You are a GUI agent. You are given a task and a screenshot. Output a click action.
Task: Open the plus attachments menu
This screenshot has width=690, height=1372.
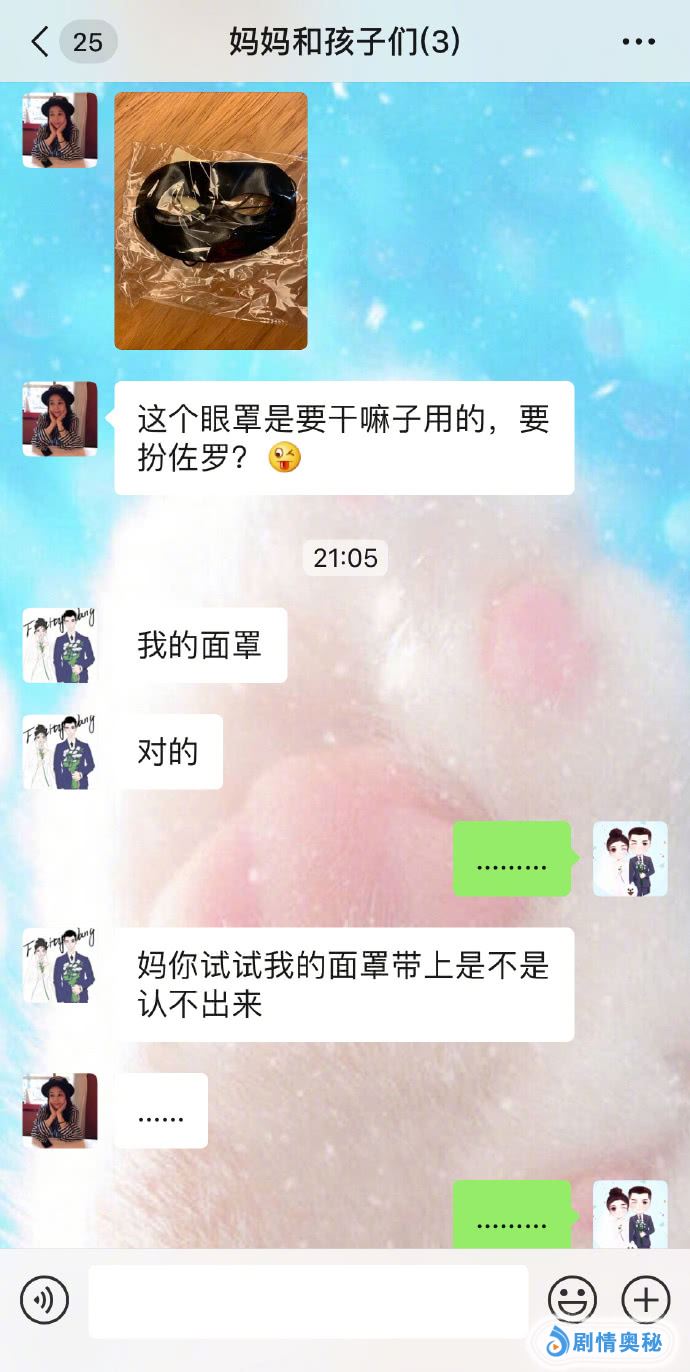click(646, 1300)
